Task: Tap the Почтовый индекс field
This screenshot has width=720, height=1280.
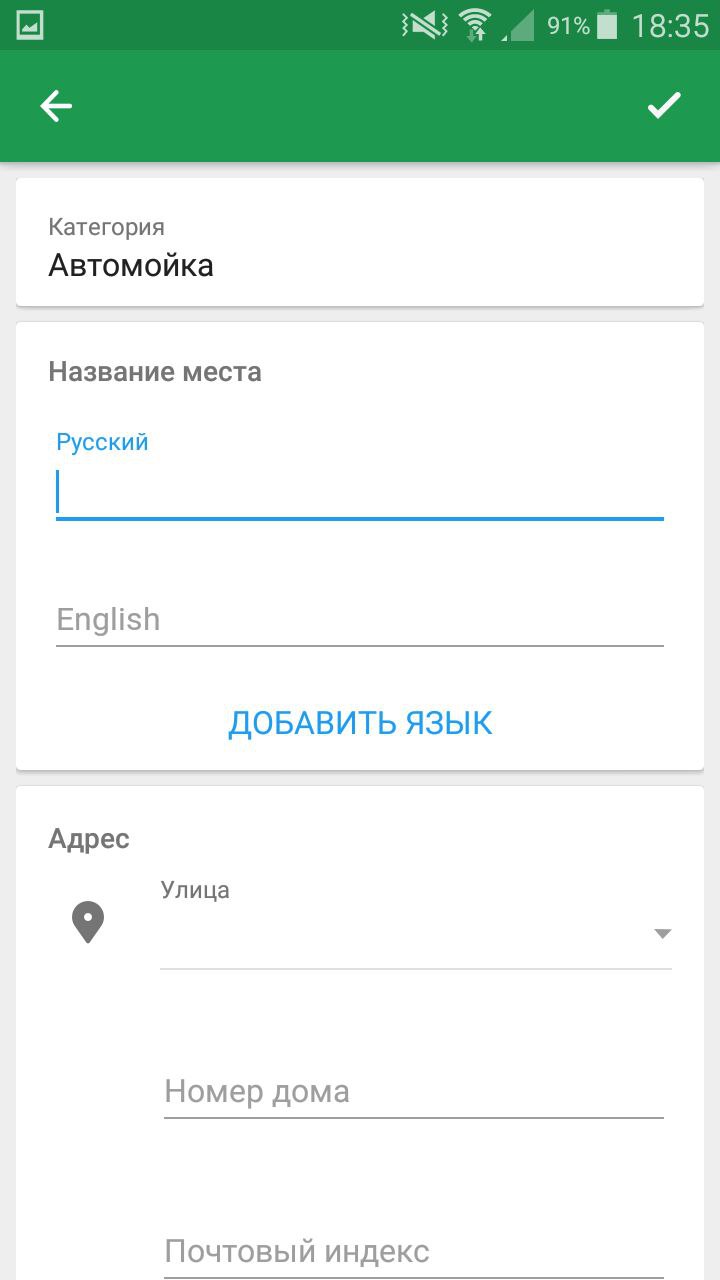Action: click(414, 1252)
